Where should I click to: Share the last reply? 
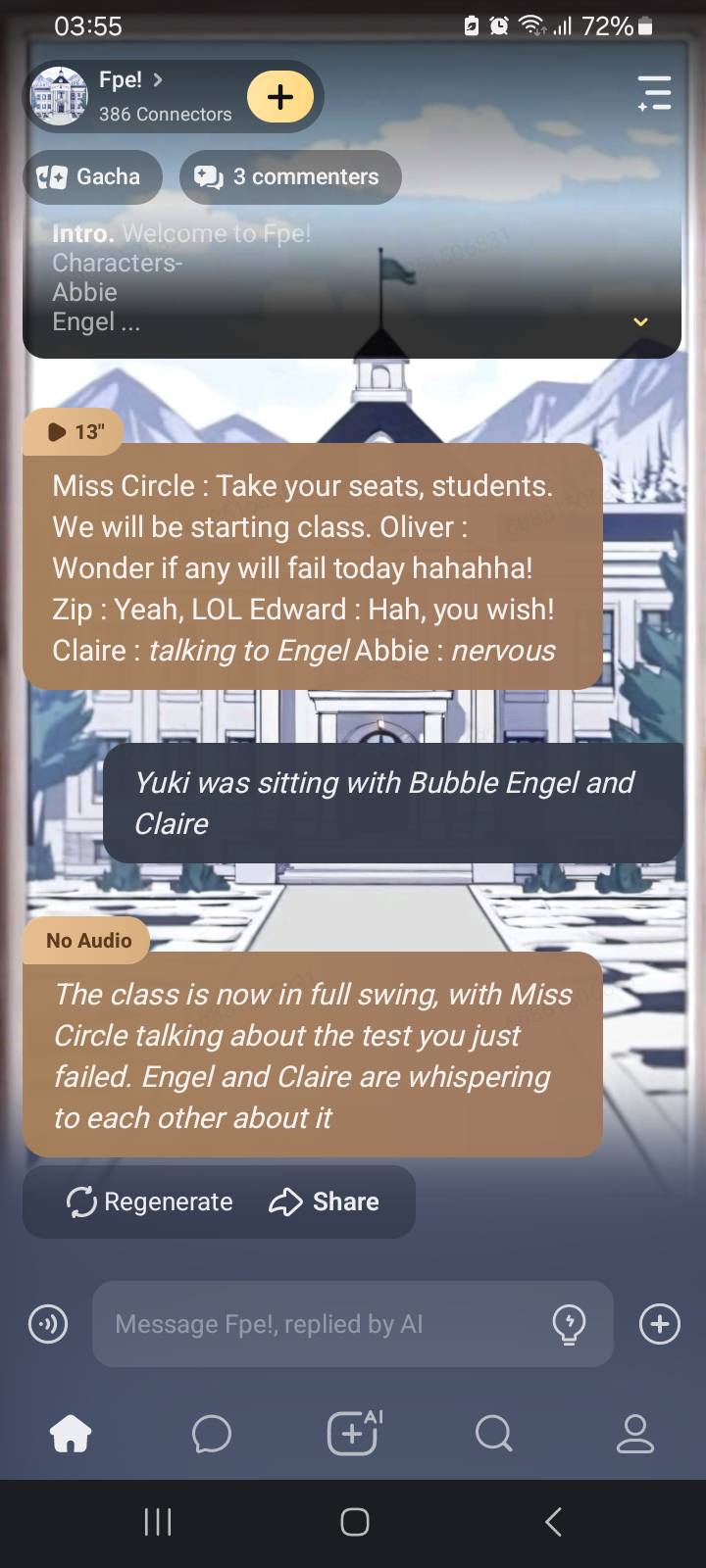325,1201
